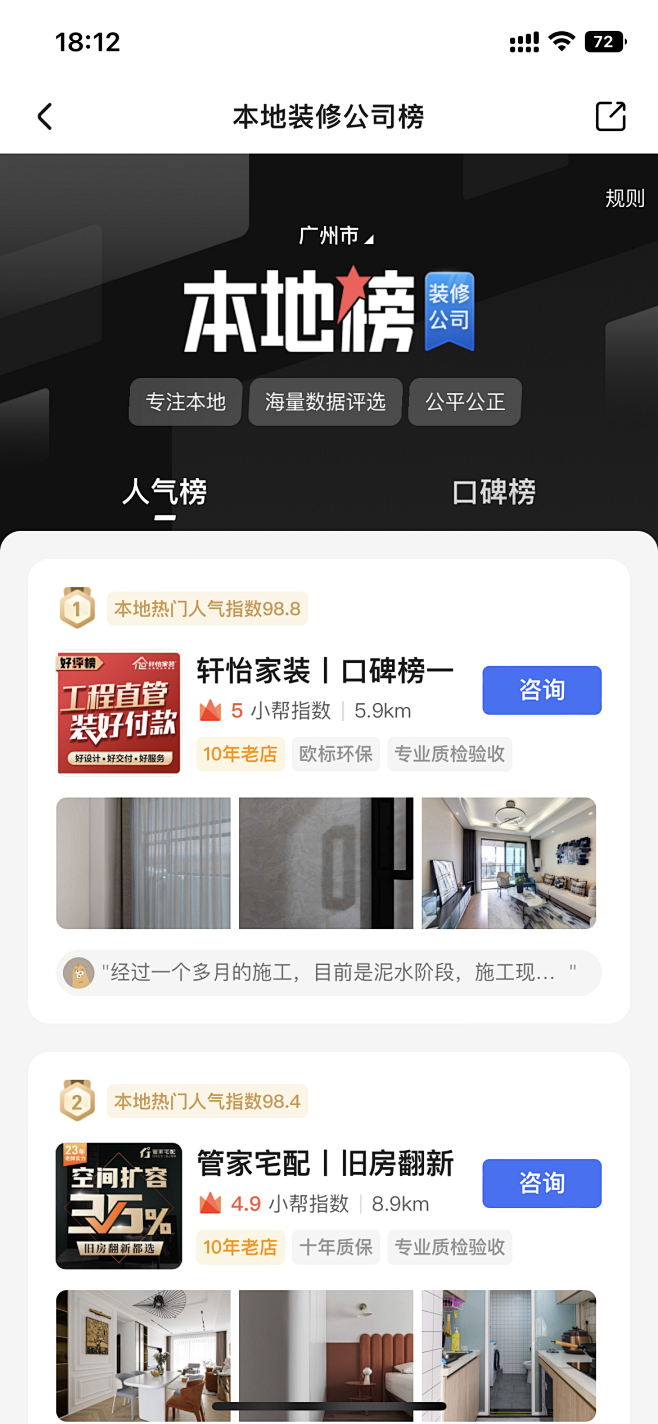This screenshot has width=658, height=1424.
Task: Open the 规则 rules link
Action: 624,198
